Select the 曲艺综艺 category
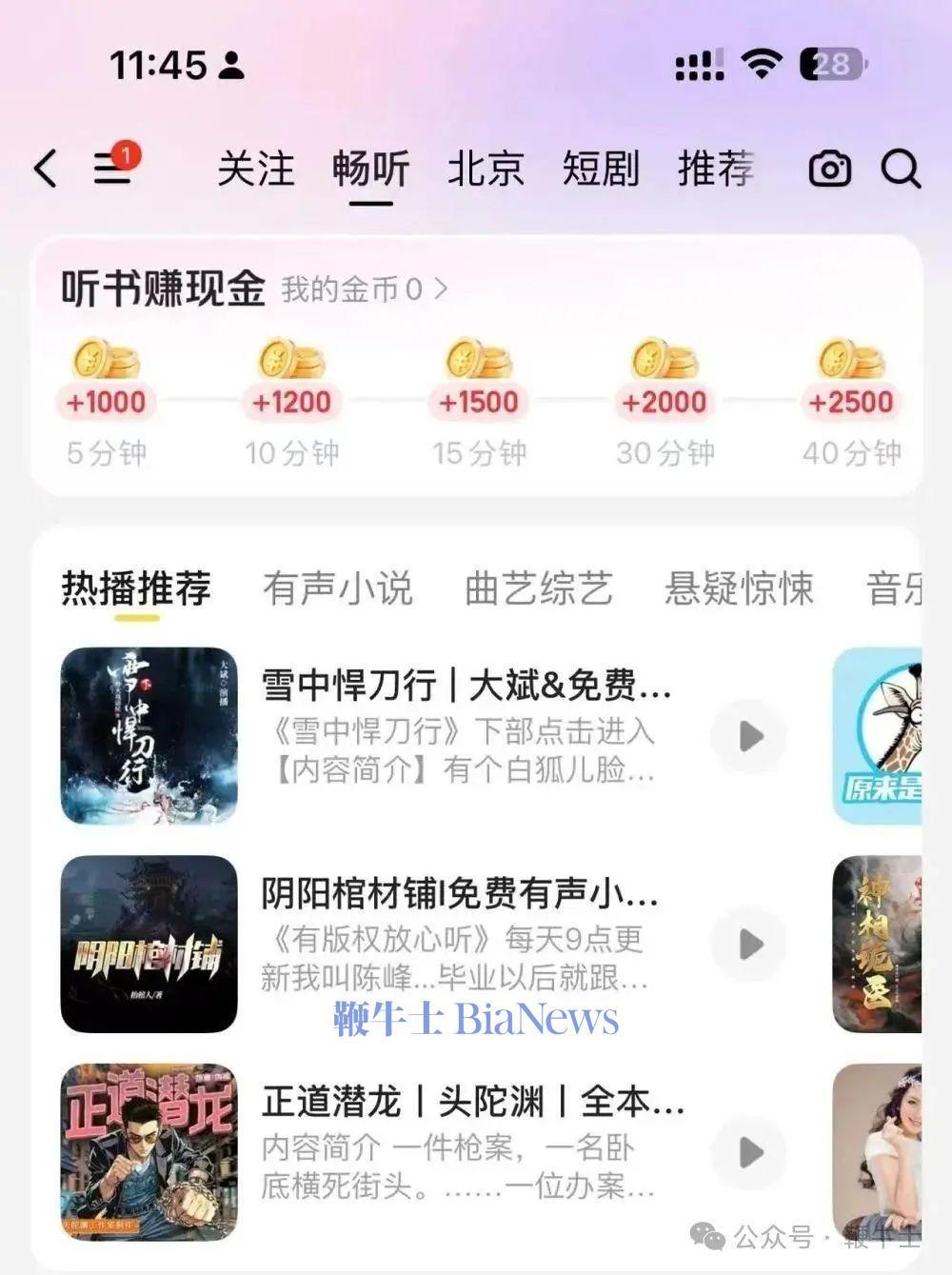The height and width of the screenshot is (1275, 952). (x=538, y=588)
